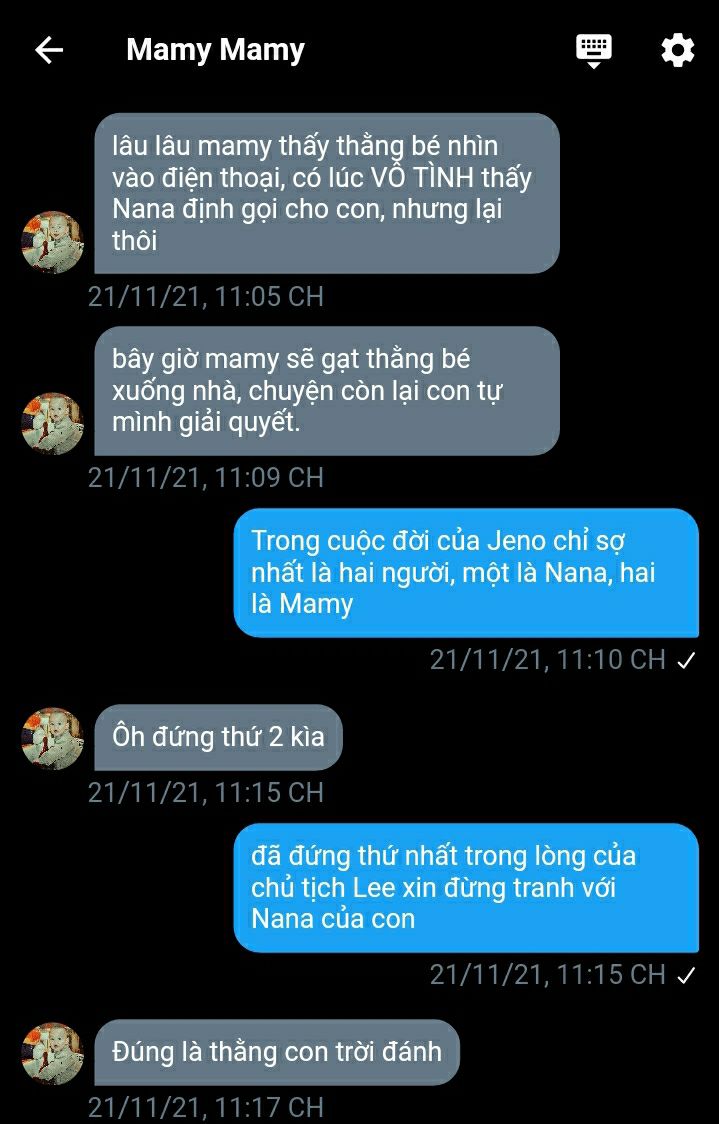This screenshot has width=719, height=1124.
Task: Tap Mamy's avatar beside 'Ôh đứng thứ 2 kìa'
Action: [x=52, y=738]
